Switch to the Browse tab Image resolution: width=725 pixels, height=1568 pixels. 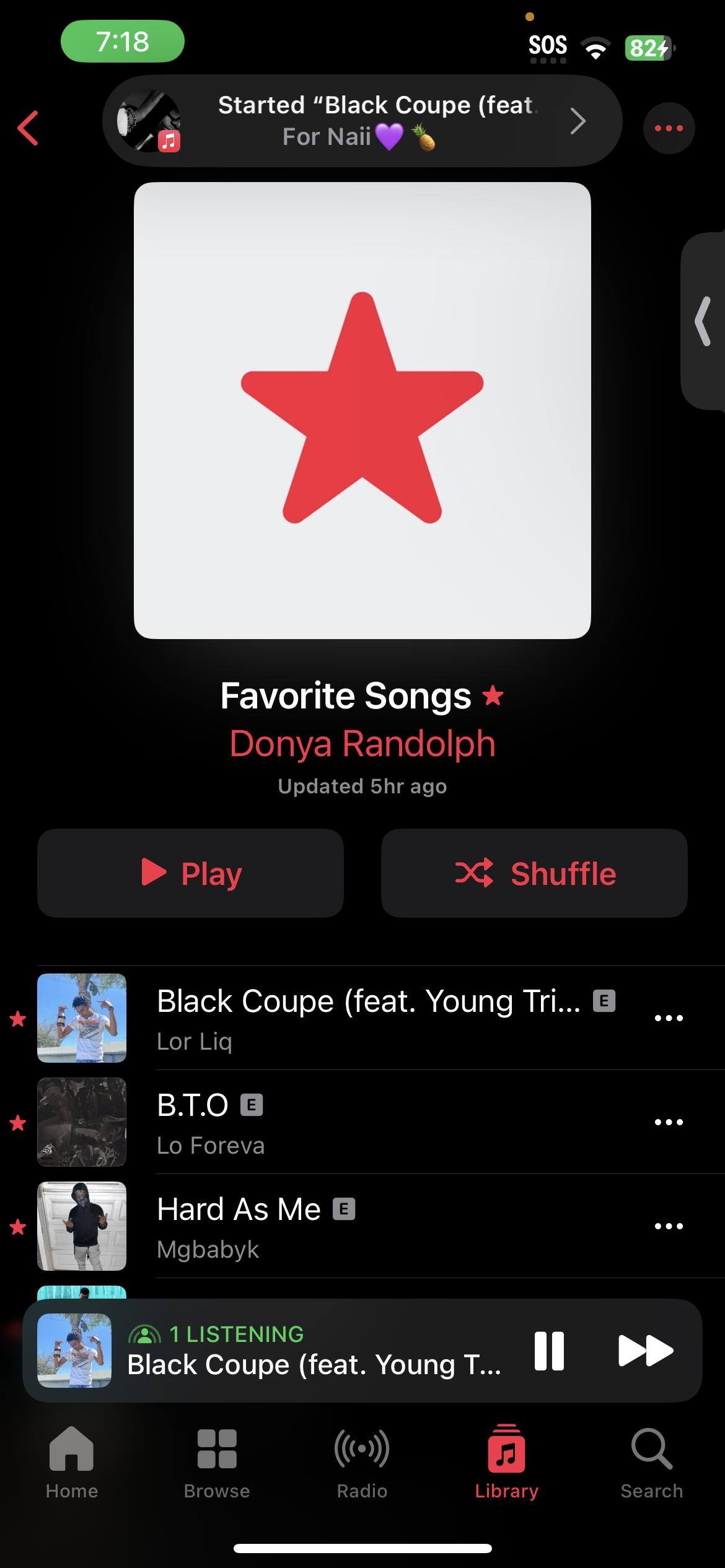coord(217,1463)
